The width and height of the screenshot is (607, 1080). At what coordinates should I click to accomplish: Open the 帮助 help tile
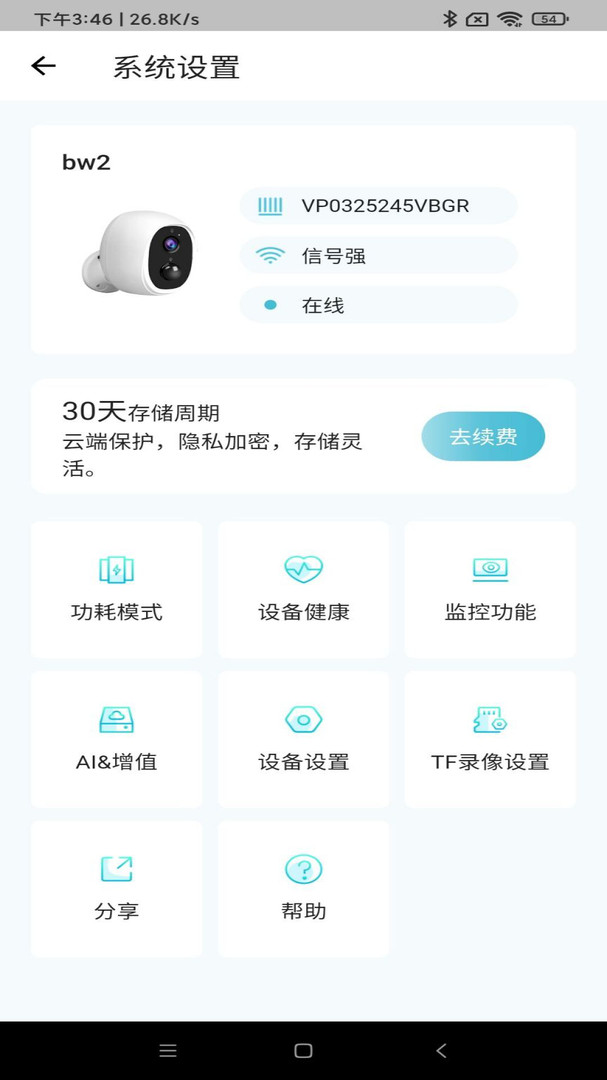pos(304,889)
